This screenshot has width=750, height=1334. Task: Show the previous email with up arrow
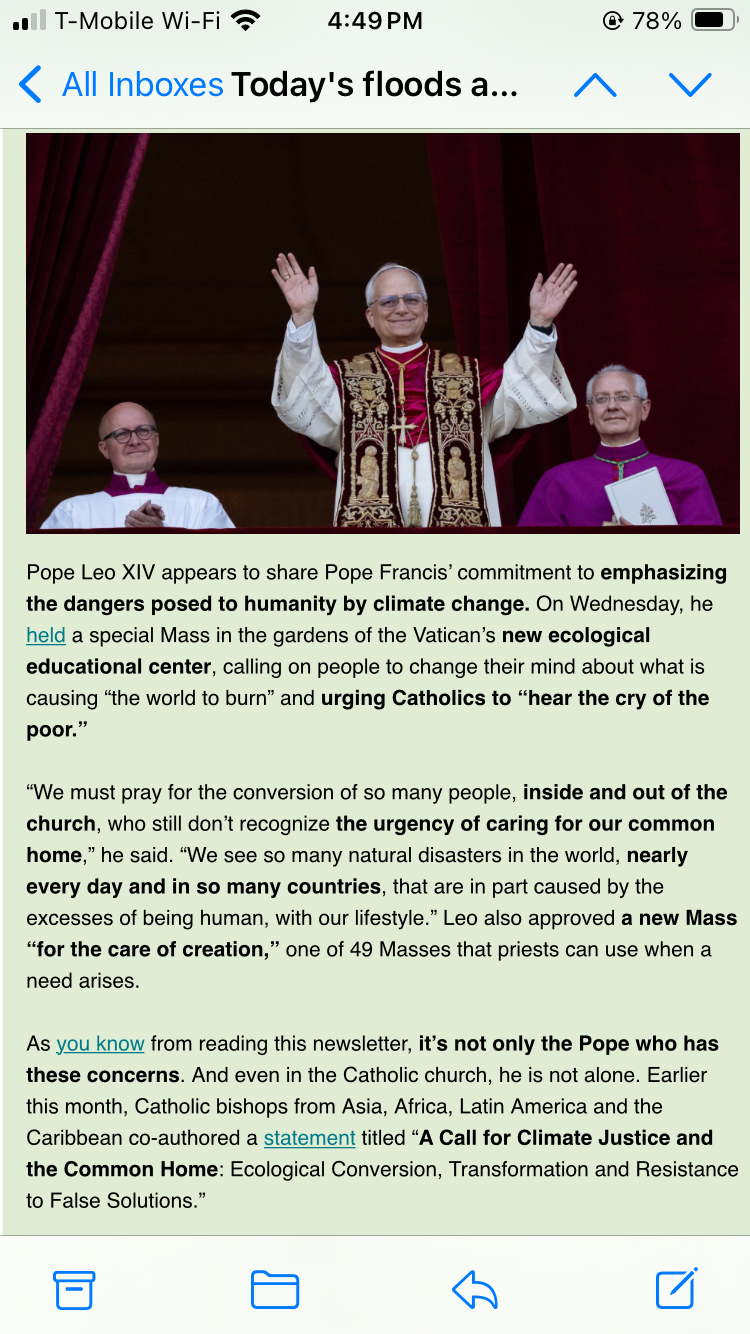[595, 86]
